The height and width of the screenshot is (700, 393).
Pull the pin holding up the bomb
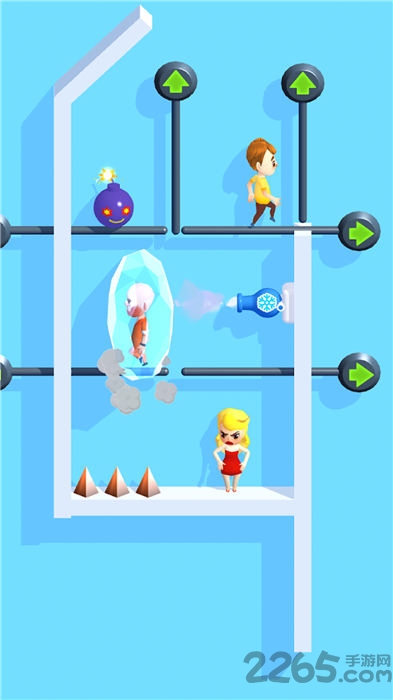4,231
